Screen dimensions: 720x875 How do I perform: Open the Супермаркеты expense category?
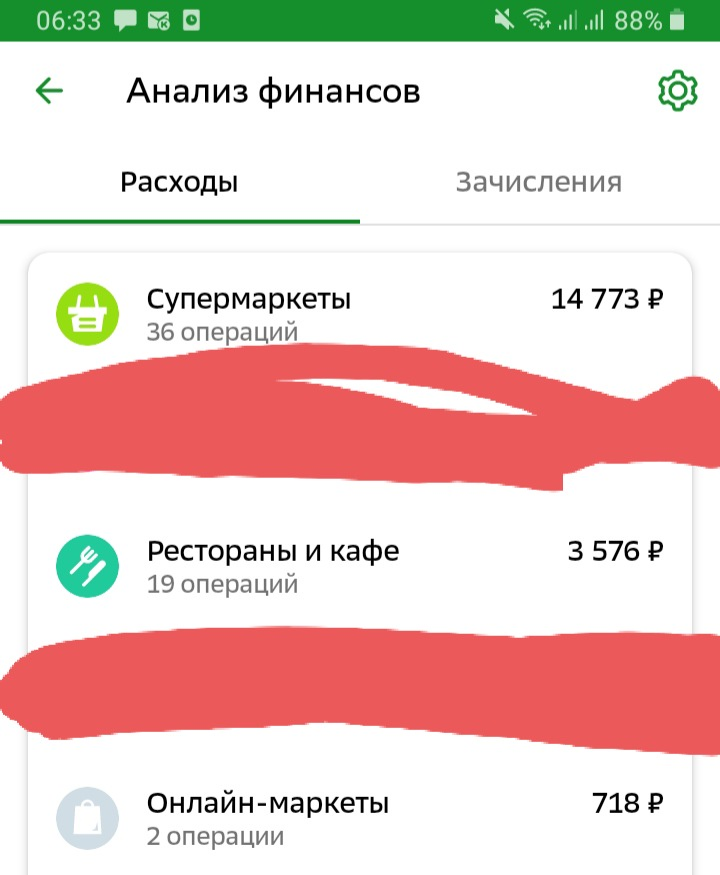click(360, 313)
